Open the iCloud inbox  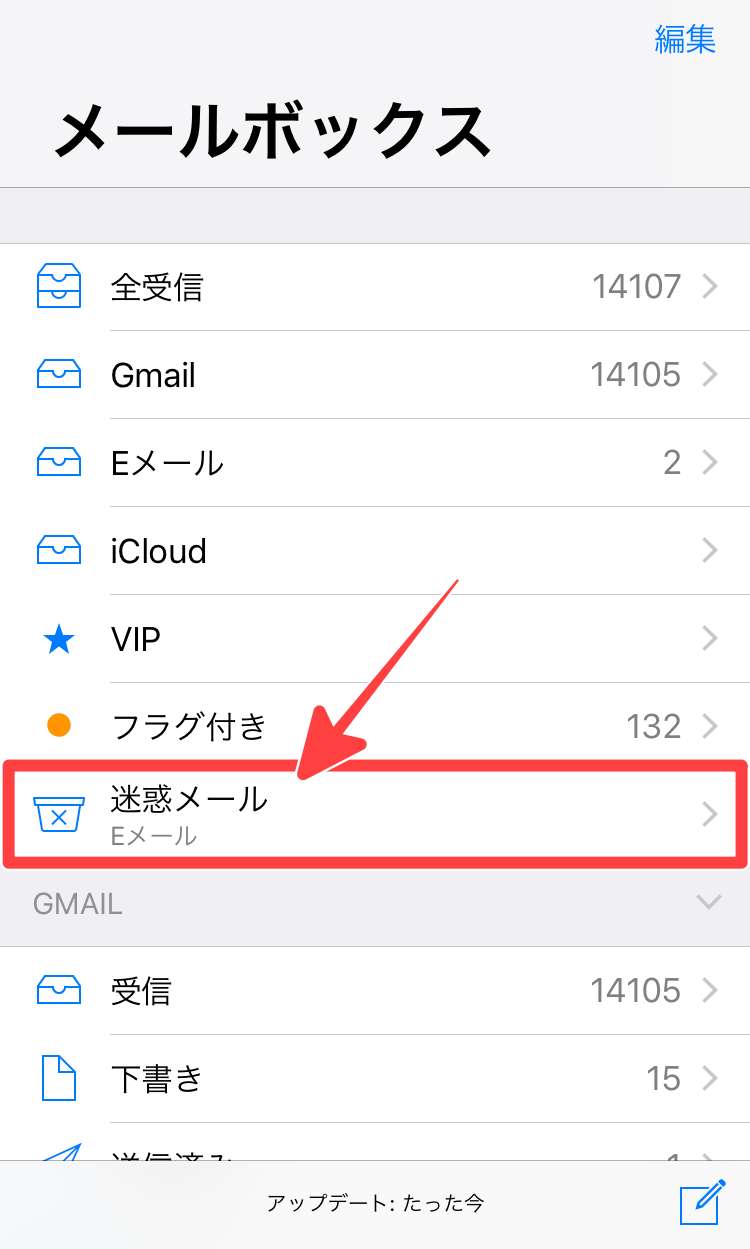[375, 551]
